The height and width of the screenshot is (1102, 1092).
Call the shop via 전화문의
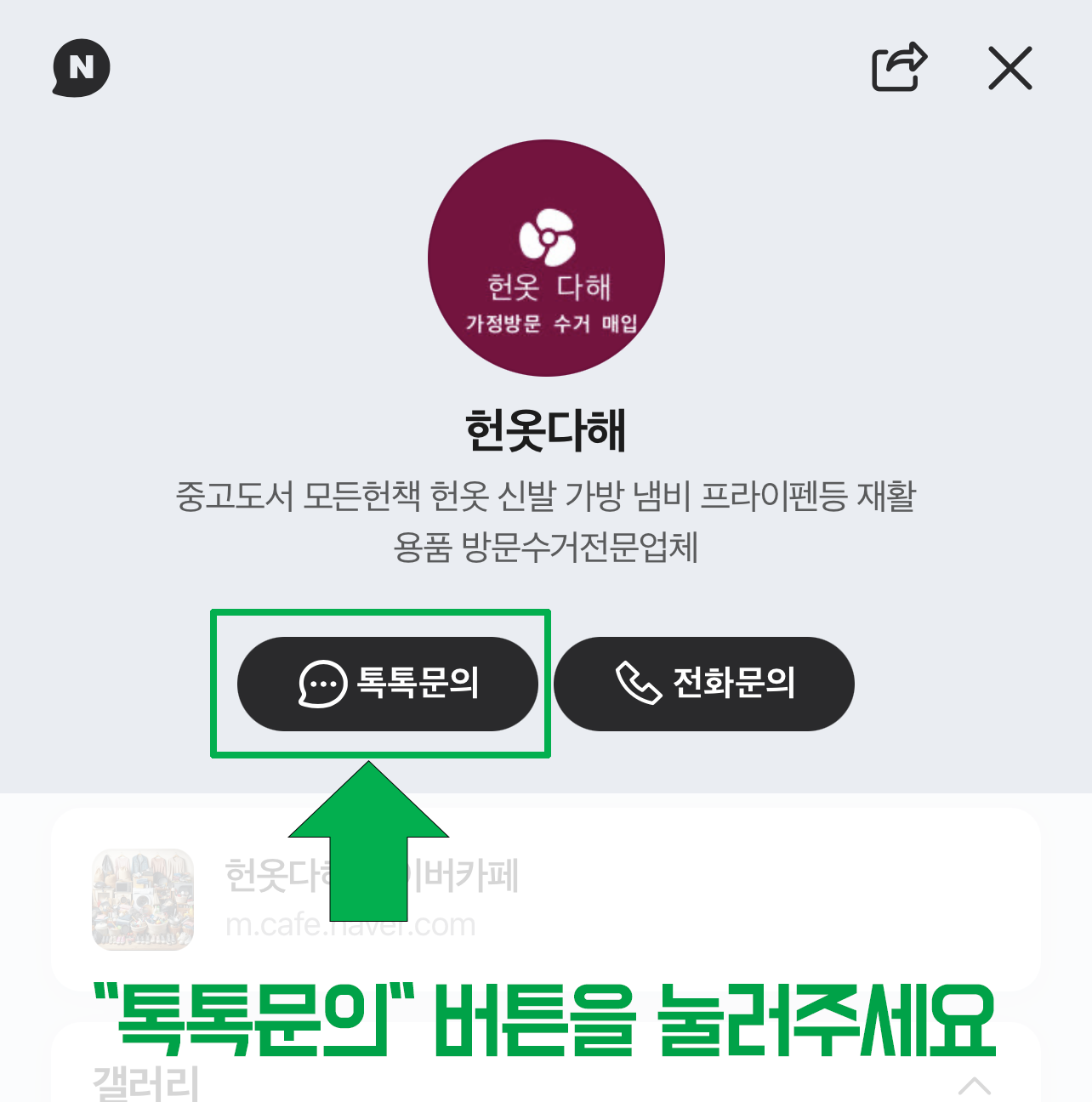click(704, 684)
